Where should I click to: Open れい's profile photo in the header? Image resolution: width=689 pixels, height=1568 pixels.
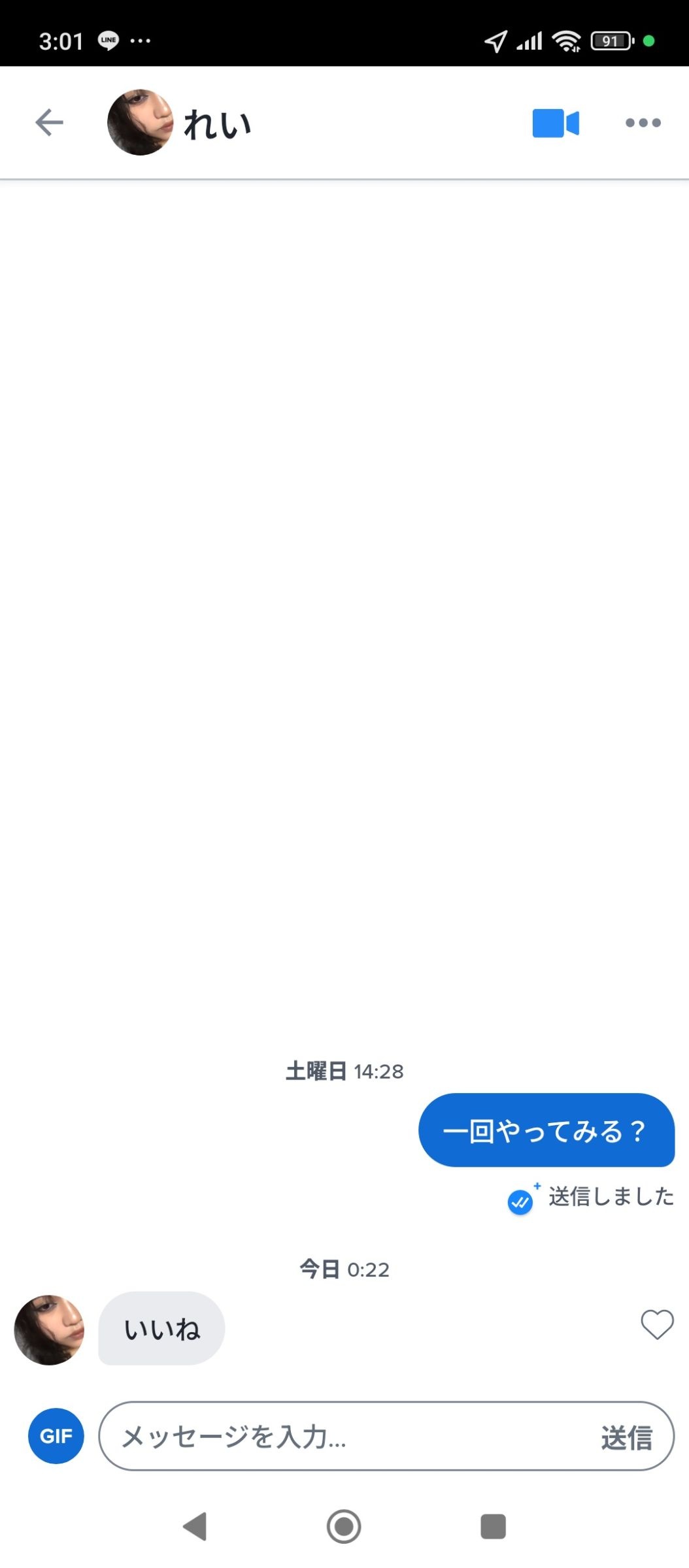pyautogui.click(x=140, y=122)
